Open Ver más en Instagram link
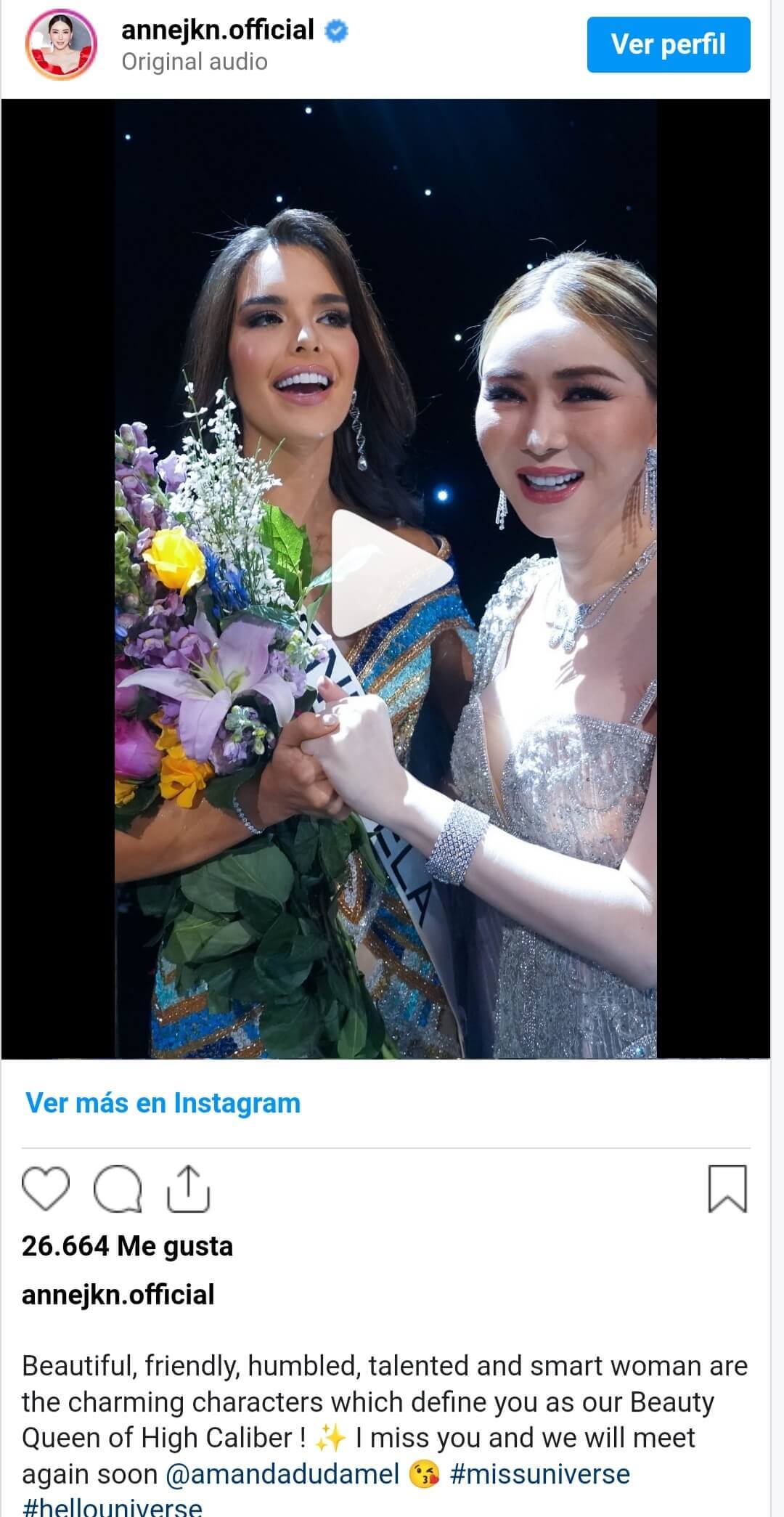784x1517 pixels. pos(163,1103)
